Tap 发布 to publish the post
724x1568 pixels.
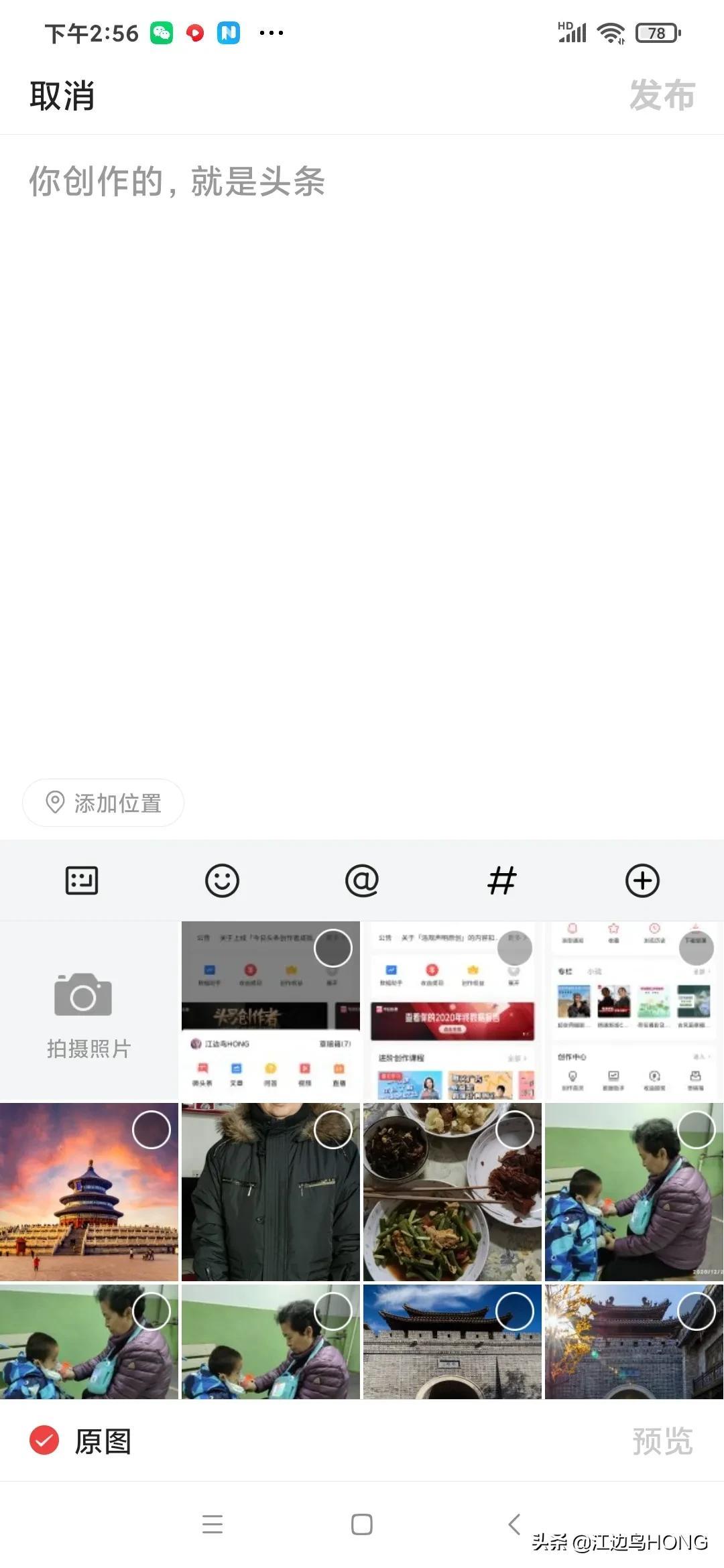click(x=662, y=96)
